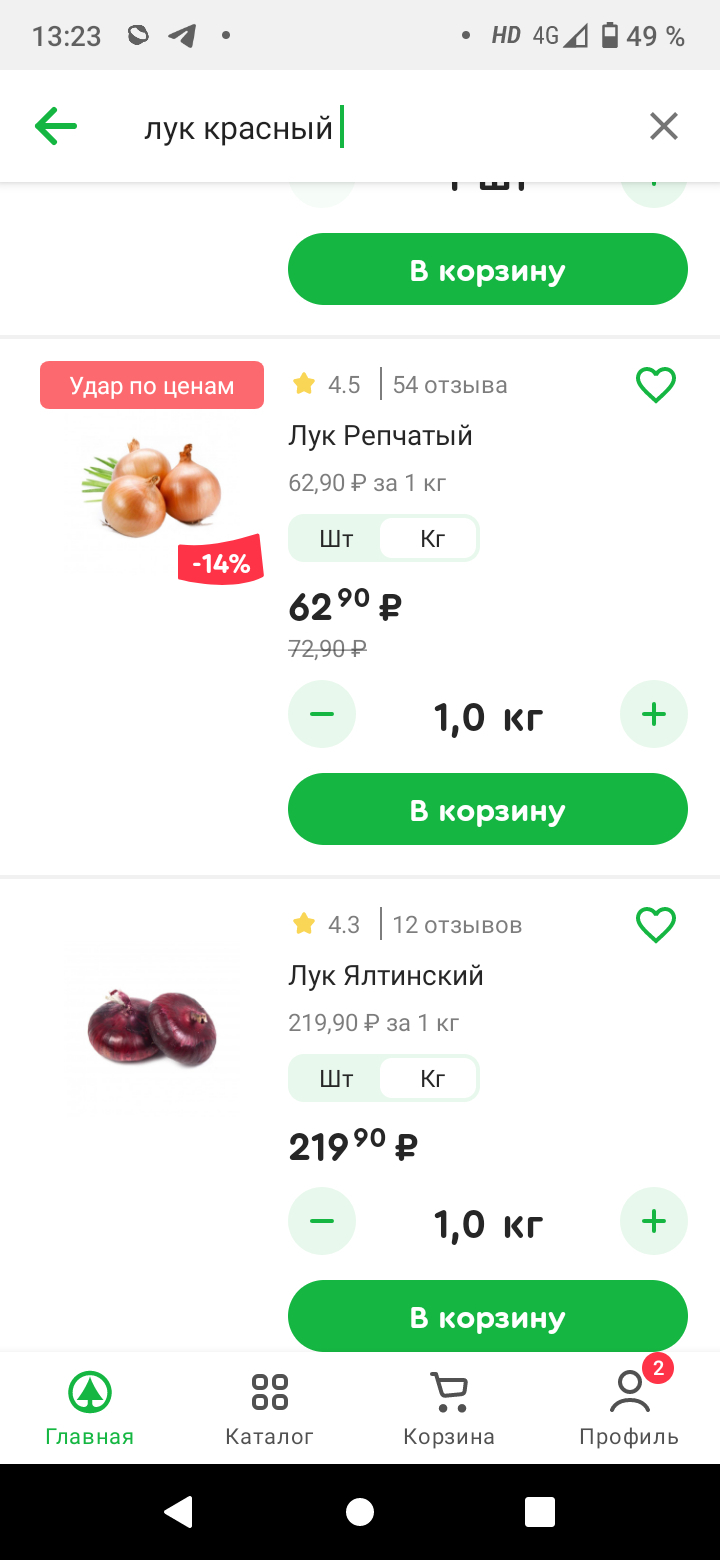Image resolution: width=720 pixels, height=1560 pixels.
Task: Open the Лук Ялтинский product photo
Action: pyautogui.click(x=152, y=1027)
